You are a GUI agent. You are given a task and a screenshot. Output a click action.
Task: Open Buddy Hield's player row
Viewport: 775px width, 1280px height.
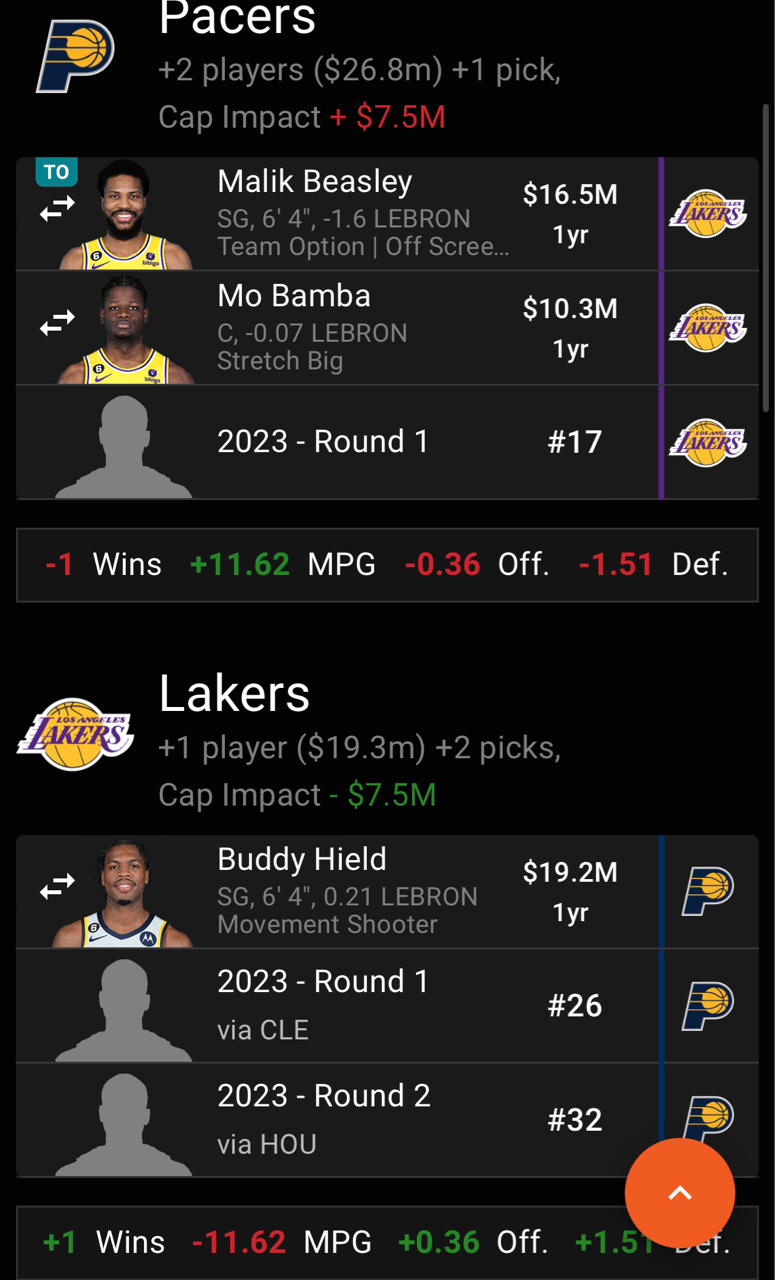click(387, 892)
